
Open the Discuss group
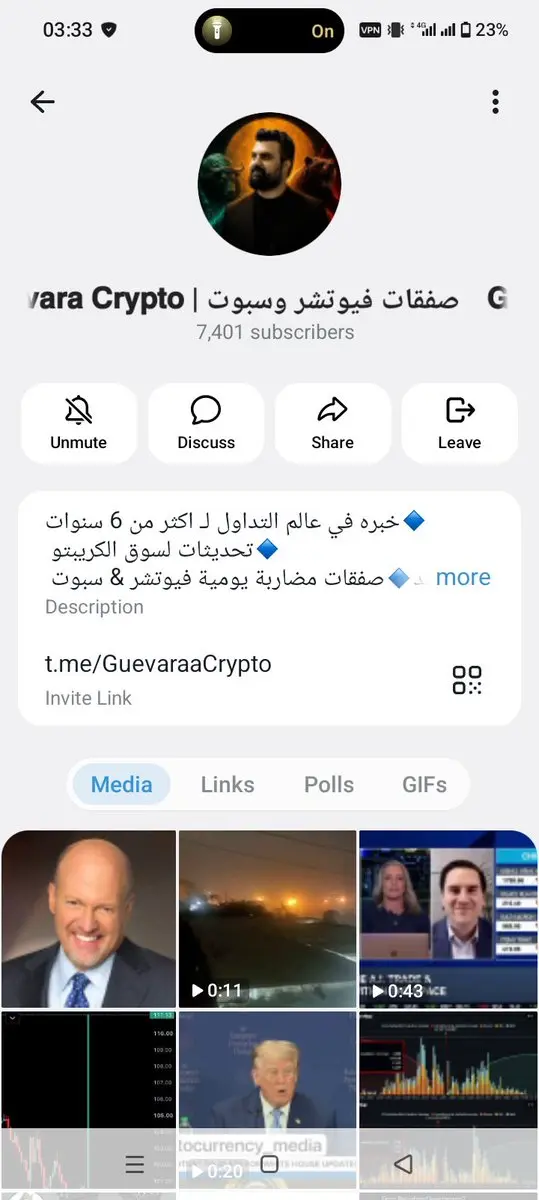pos(206,423)
